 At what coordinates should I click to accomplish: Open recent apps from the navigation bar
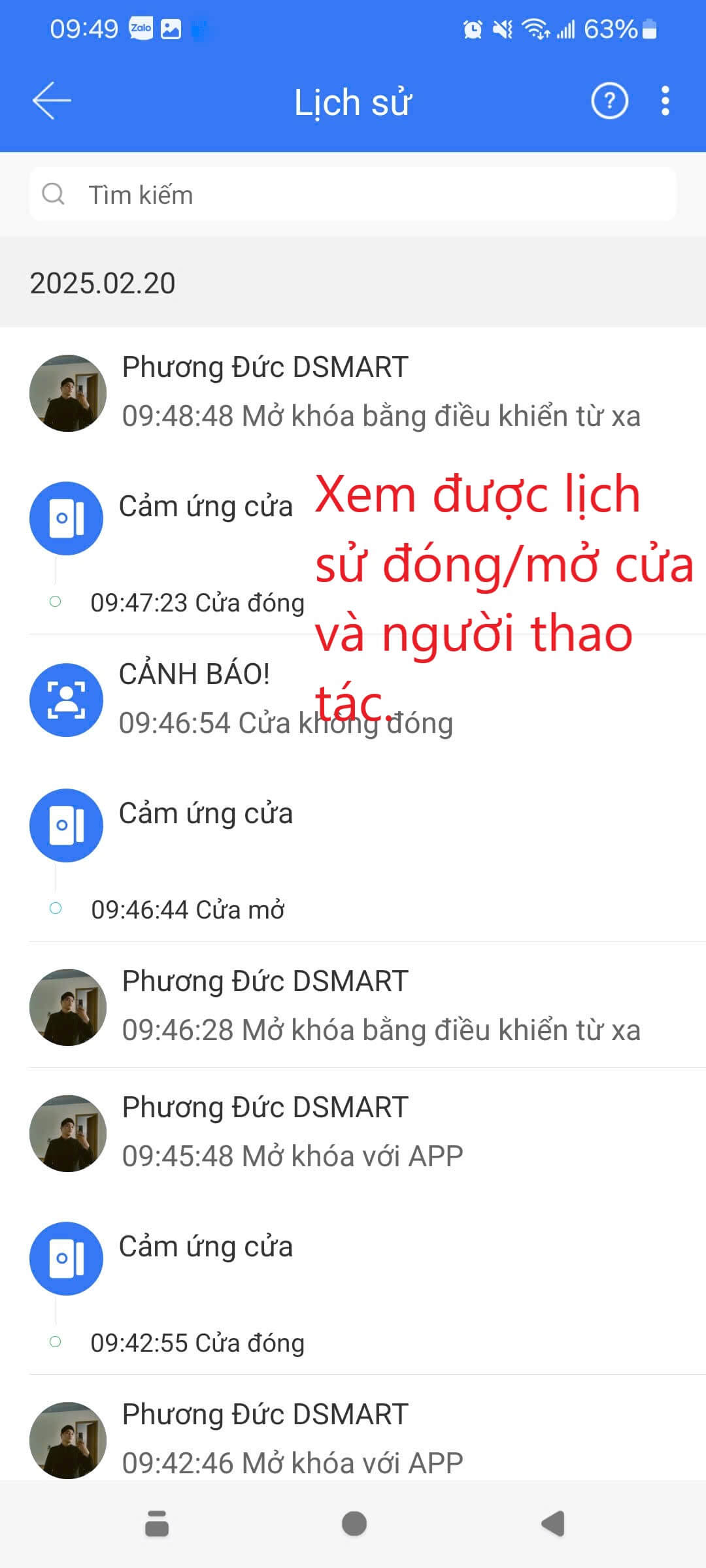point(157,1524)
